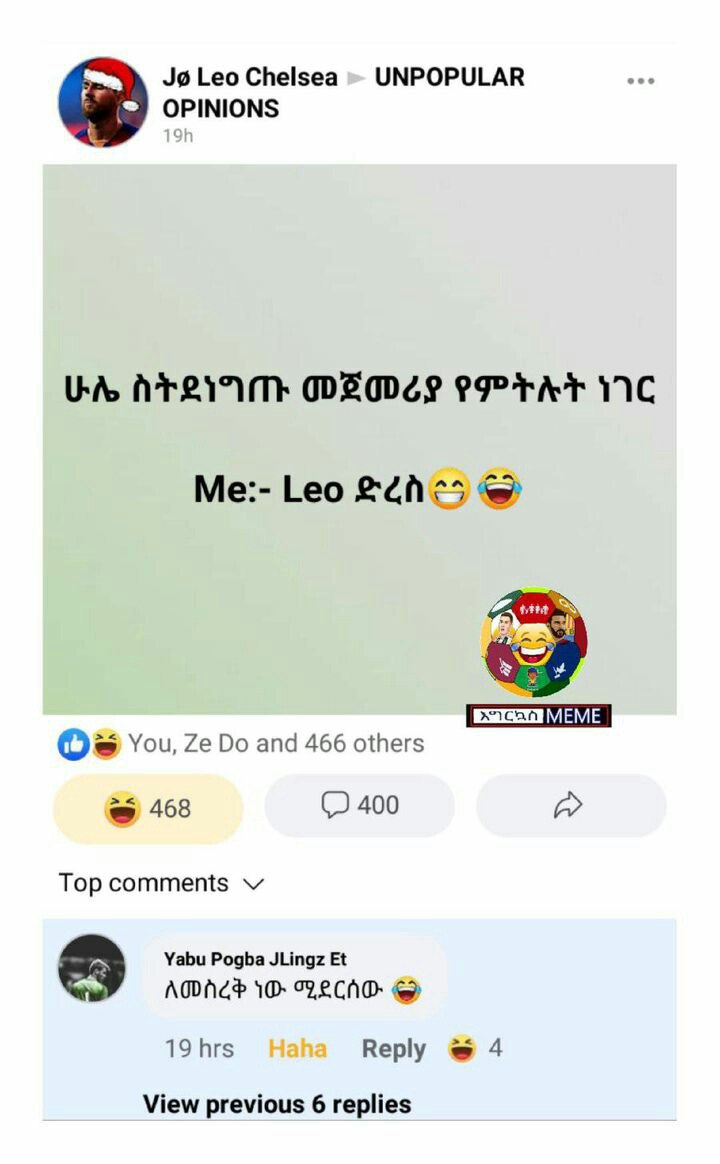This screenshot has height=1164, width=720.
Task: Open the post's text image
Action: tap(359, 439)
